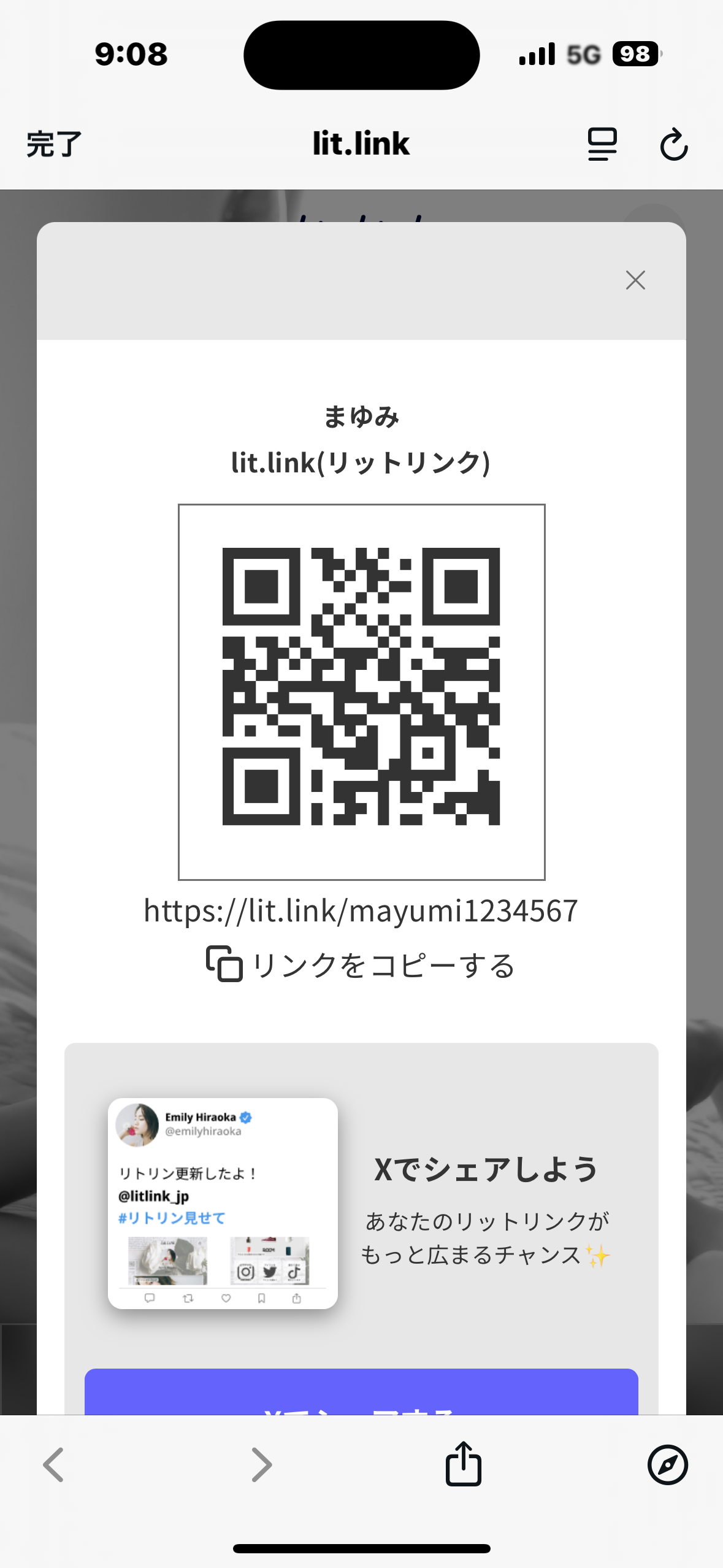The image size is (723, 1568).
Task: Open the reader view icon
Action: pyautogui.click(x=602, y=145)
